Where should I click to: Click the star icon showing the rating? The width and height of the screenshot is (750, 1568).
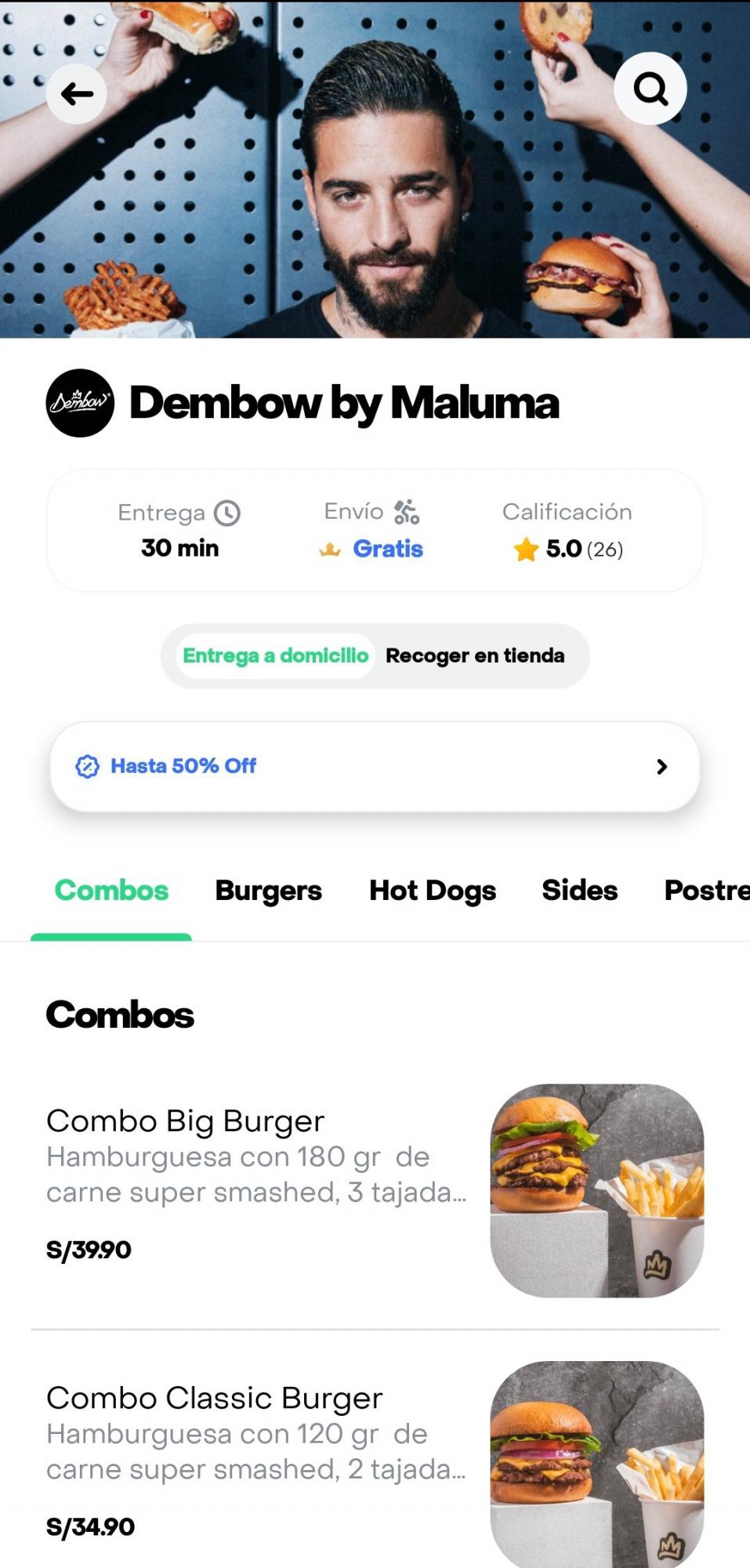(527, 550)
